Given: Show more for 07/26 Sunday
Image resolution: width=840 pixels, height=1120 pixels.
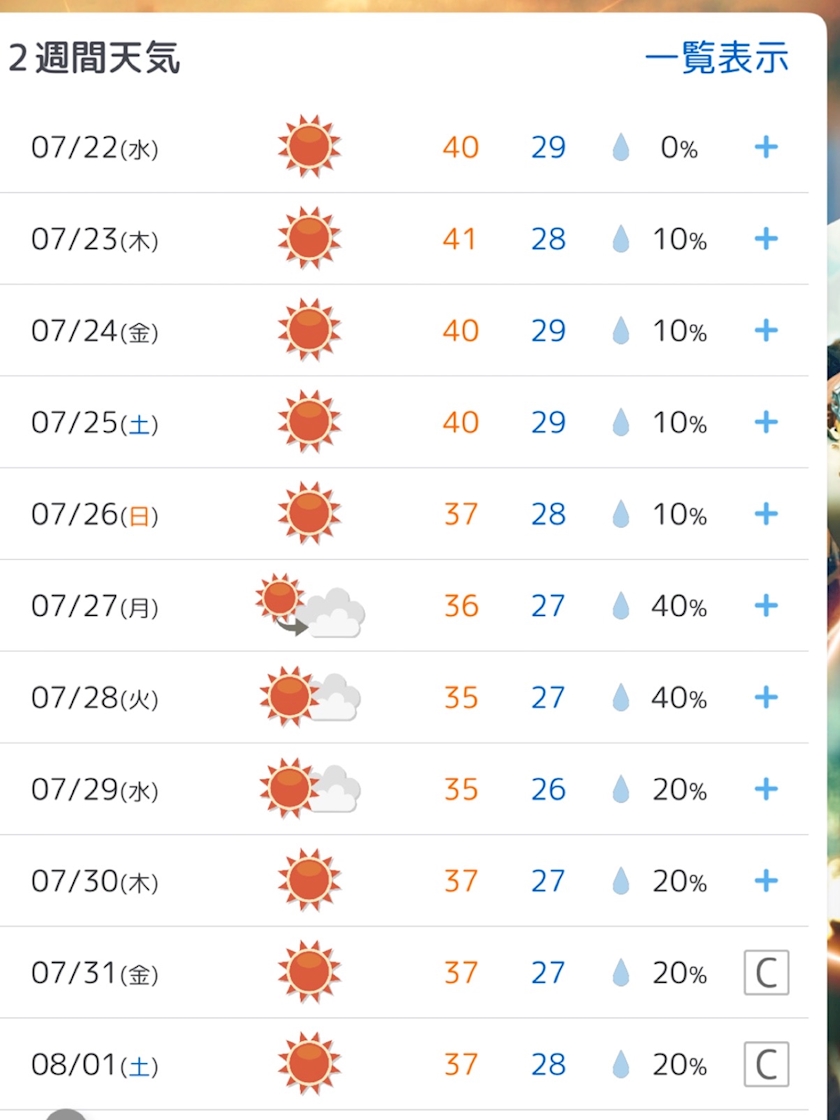Looking at the screenshot, I should 766,514.
